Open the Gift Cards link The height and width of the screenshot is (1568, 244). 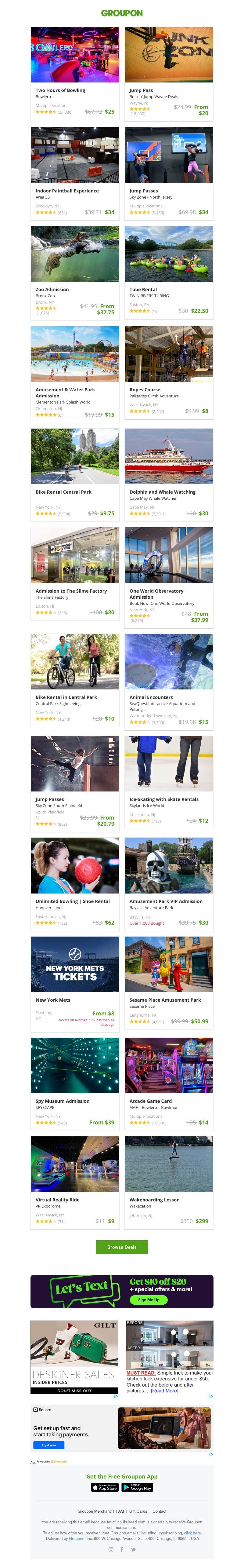coord(138,1511)
